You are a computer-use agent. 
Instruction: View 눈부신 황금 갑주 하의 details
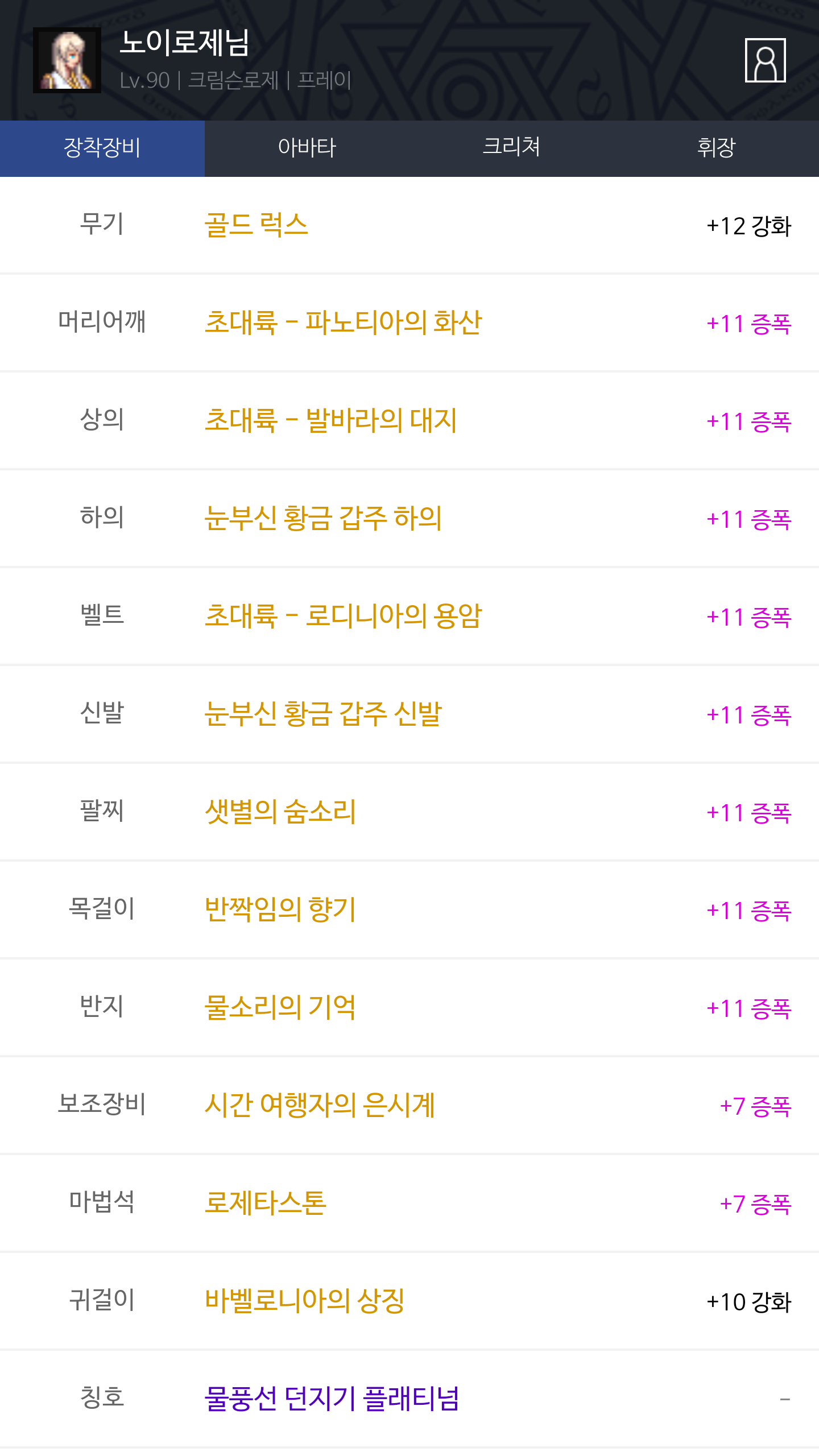click(409, 519)
